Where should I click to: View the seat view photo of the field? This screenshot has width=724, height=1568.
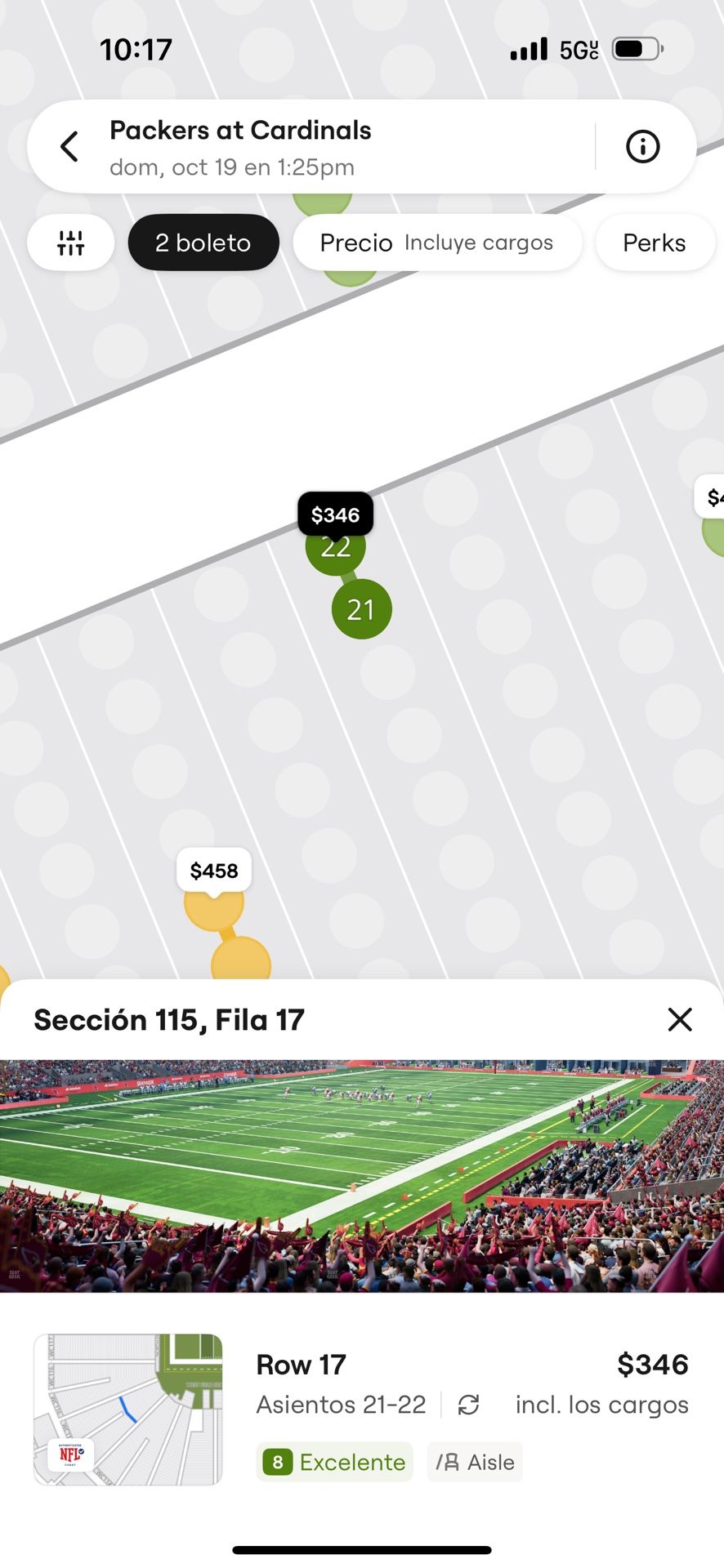(362, 1176)
